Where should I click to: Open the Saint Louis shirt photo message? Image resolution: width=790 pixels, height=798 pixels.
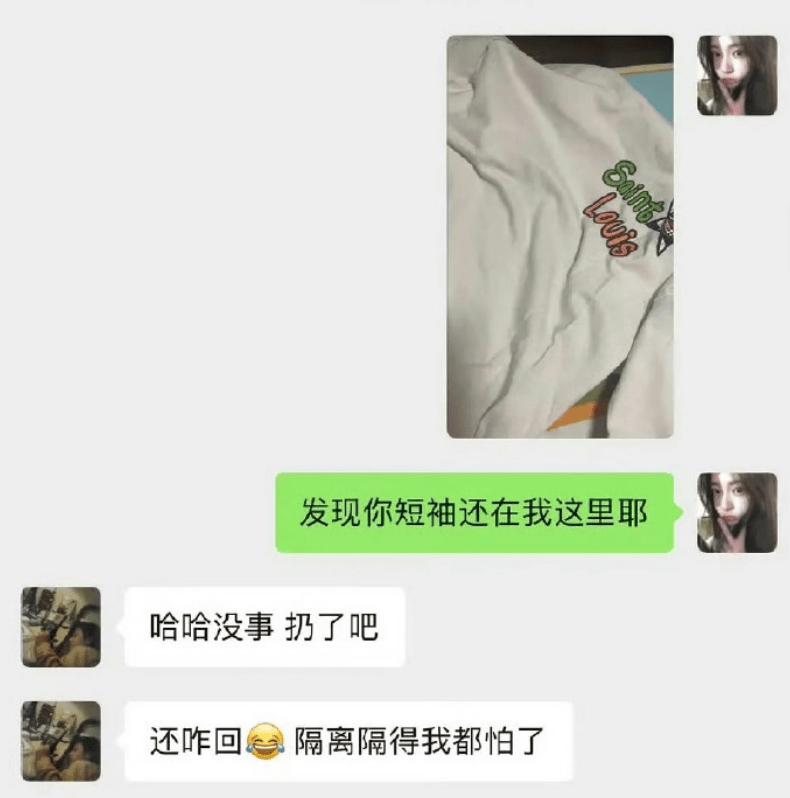click(560, 237)
